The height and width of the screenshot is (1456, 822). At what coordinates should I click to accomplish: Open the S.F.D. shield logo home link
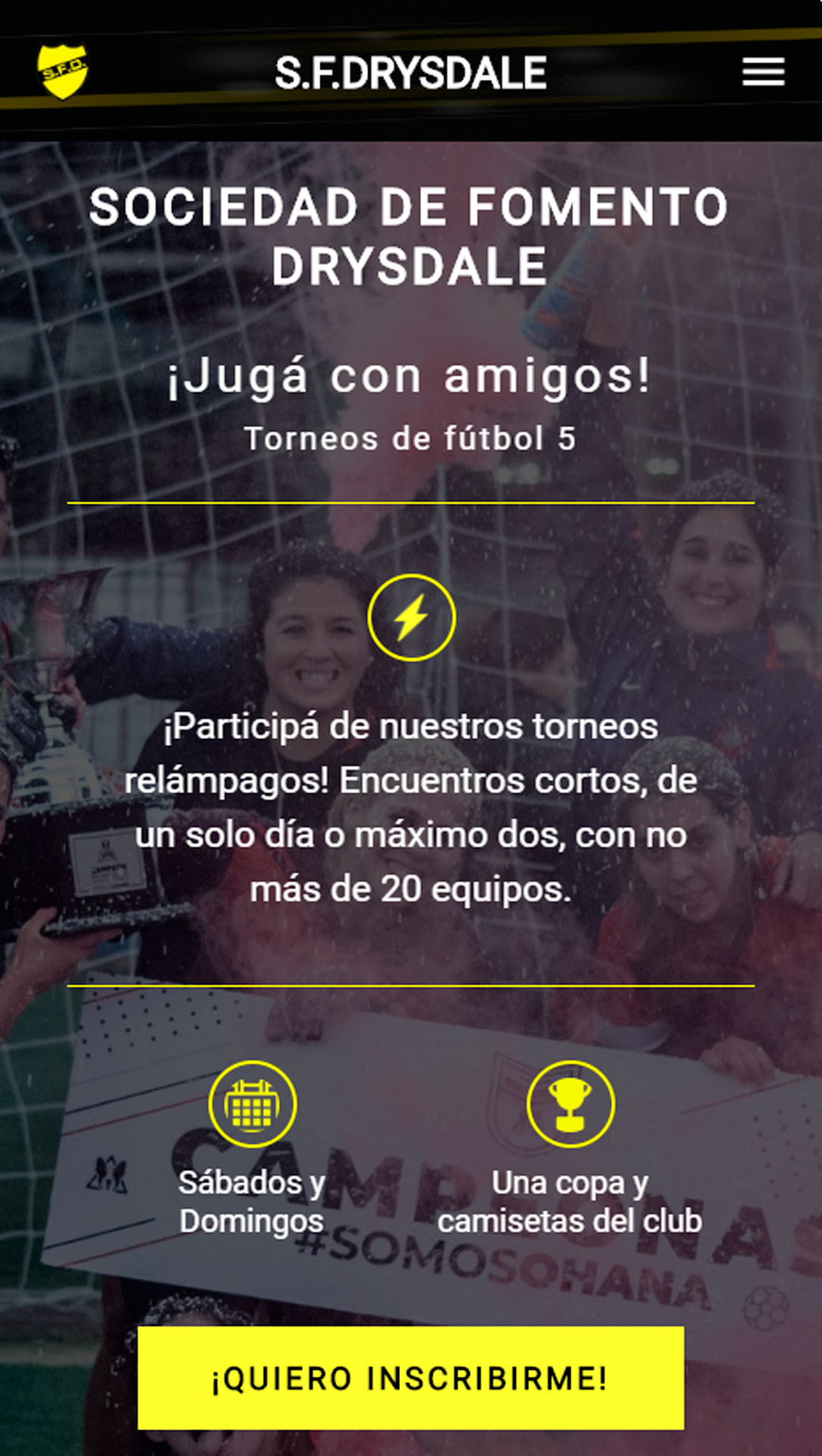point(62,72)
